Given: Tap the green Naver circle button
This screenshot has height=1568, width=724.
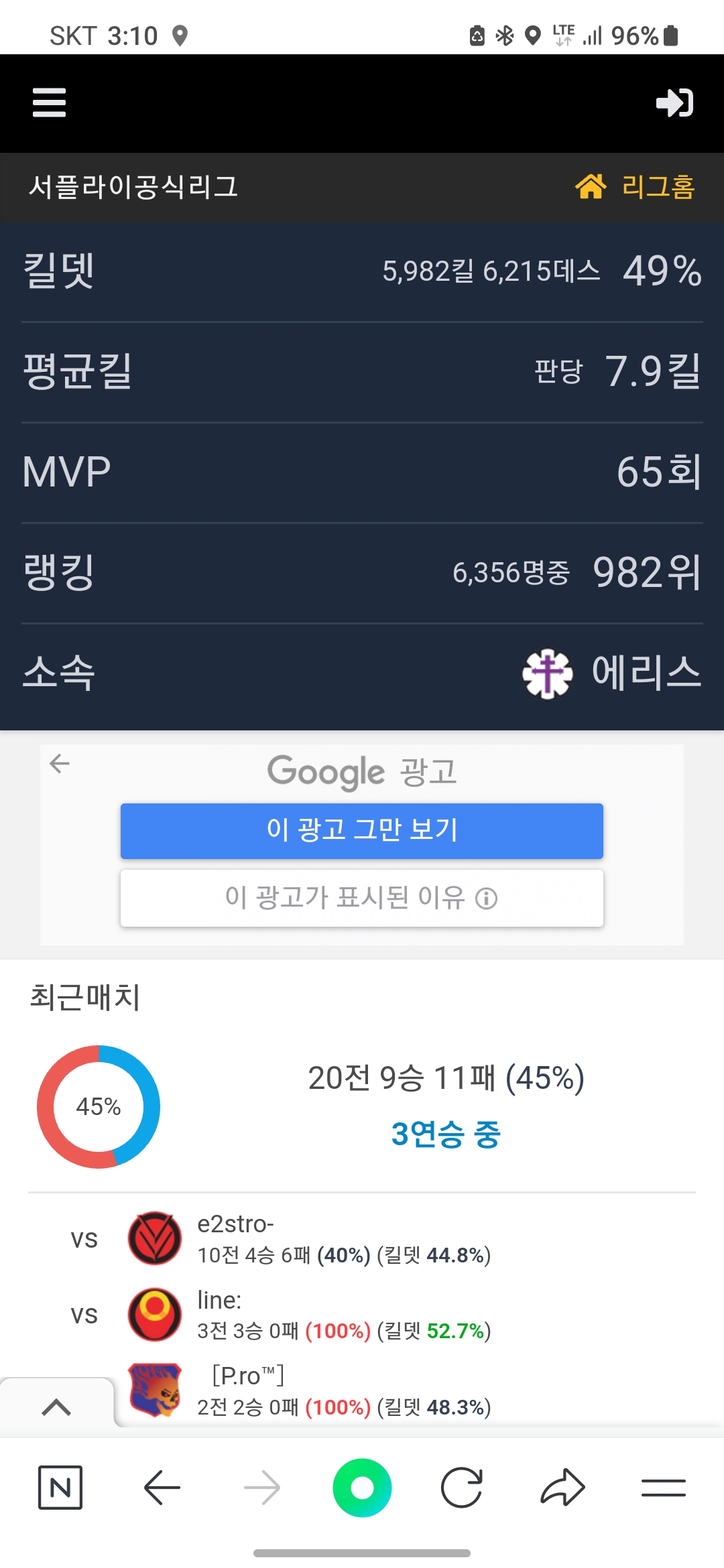Looking at the screenshot, I should (x=362, y=1488).
